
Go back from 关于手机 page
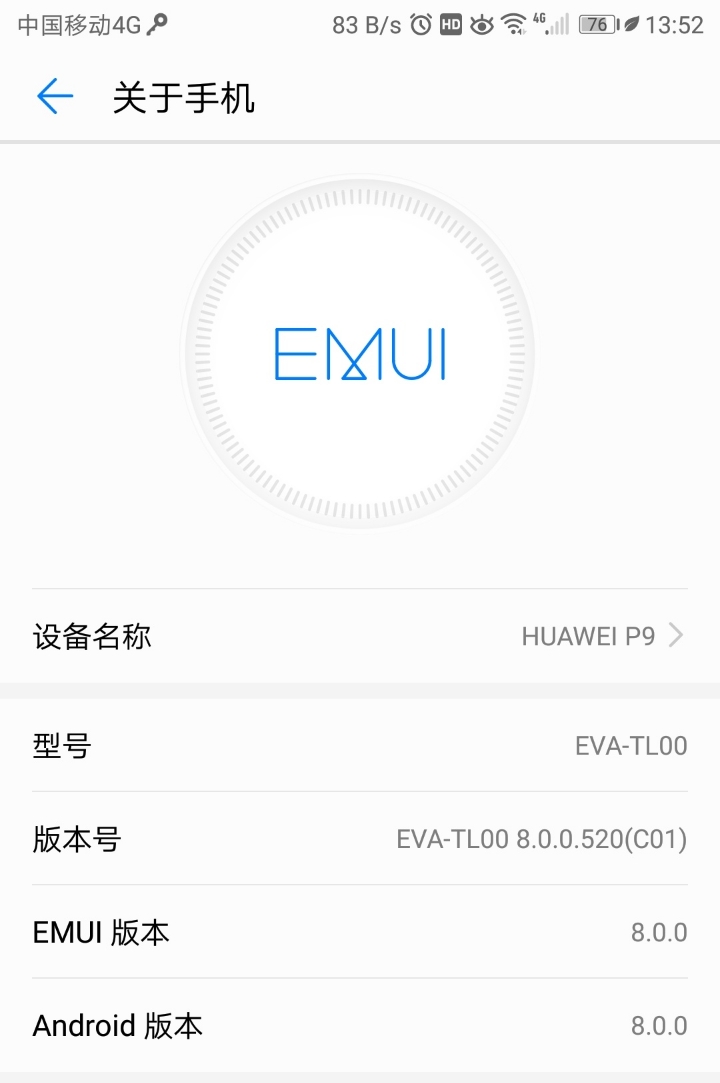coord(55,97)
